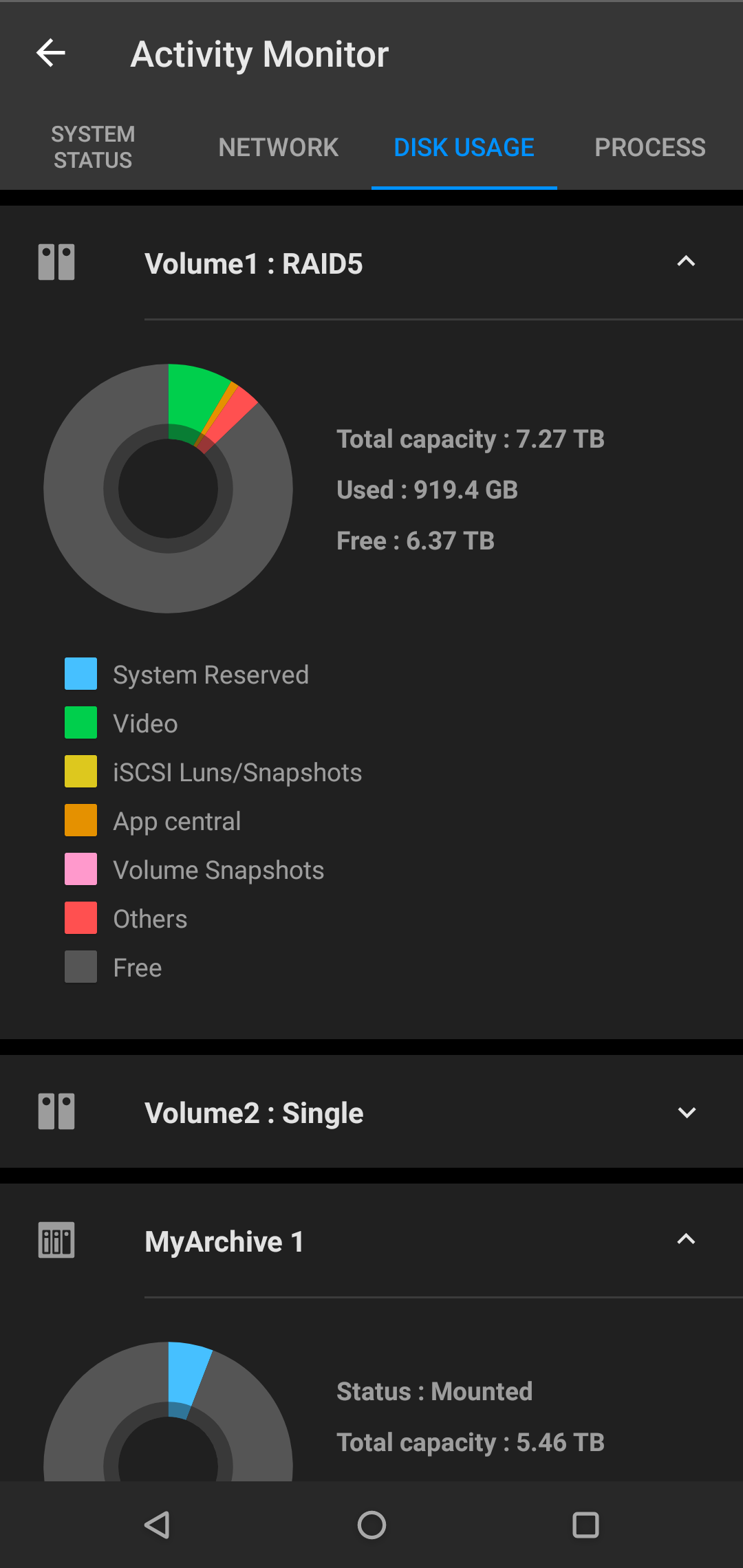Select the Disk Usage tab
The width and height of the screenshot is (743, 1568).
464,147
